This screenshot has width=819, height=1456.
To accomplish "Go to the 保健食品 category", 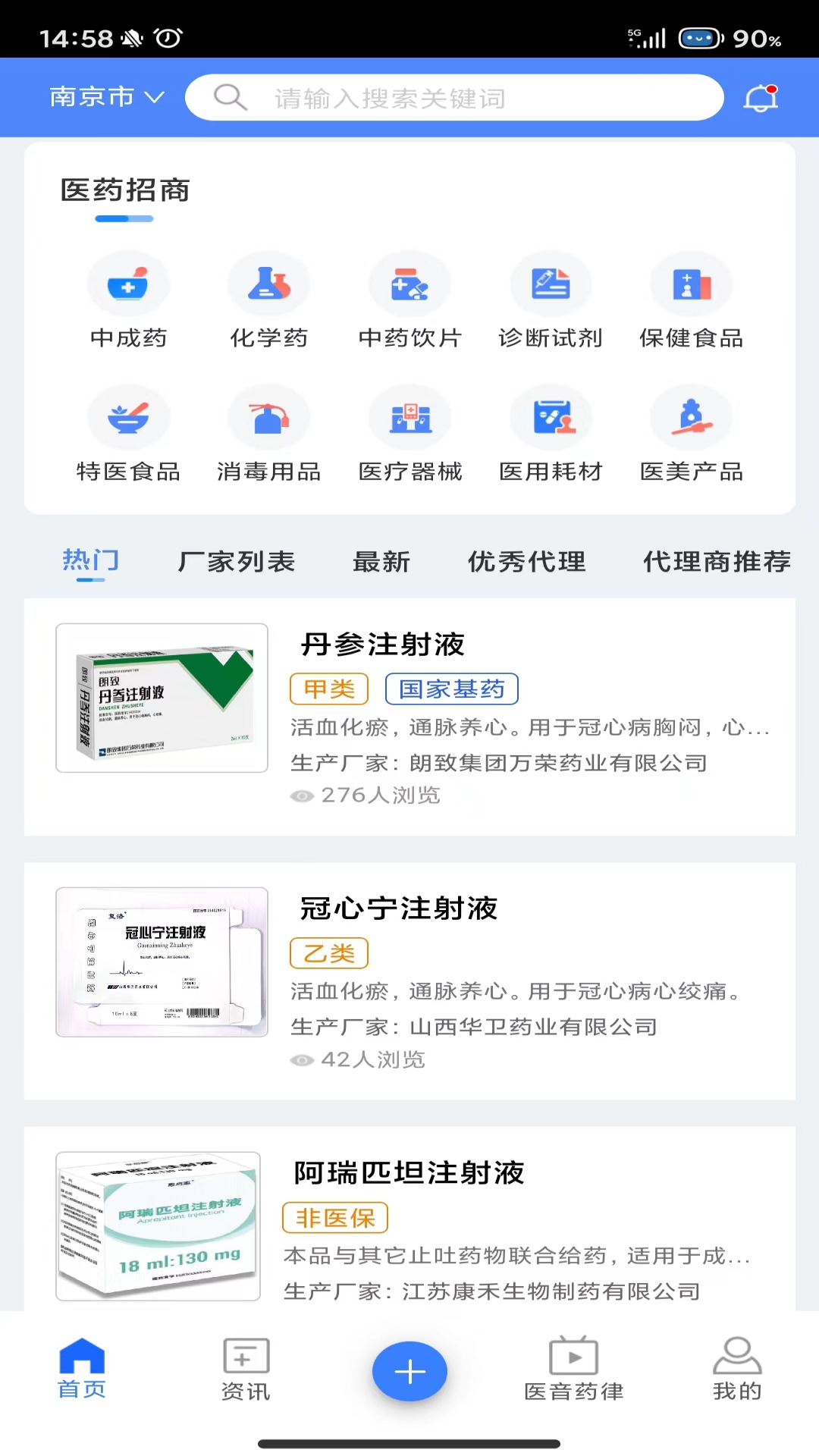I will click(691, 301).
